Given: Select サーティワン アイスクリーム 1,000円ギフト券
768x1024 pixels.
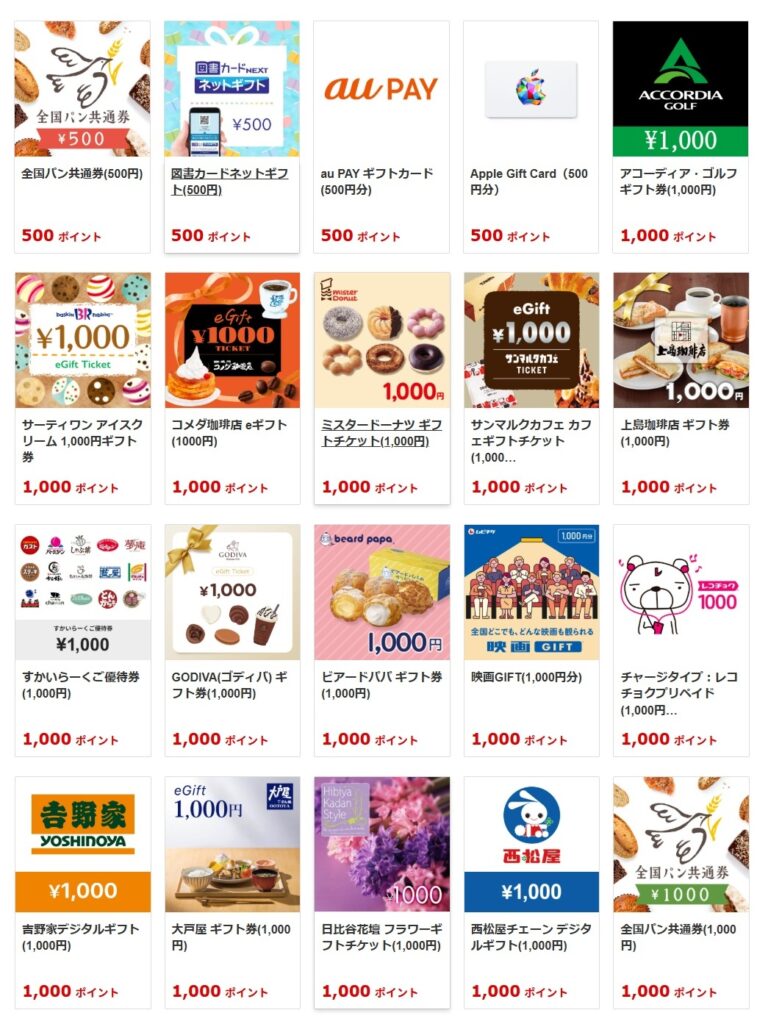Looking at the screenshot, I should click(82, 340).
